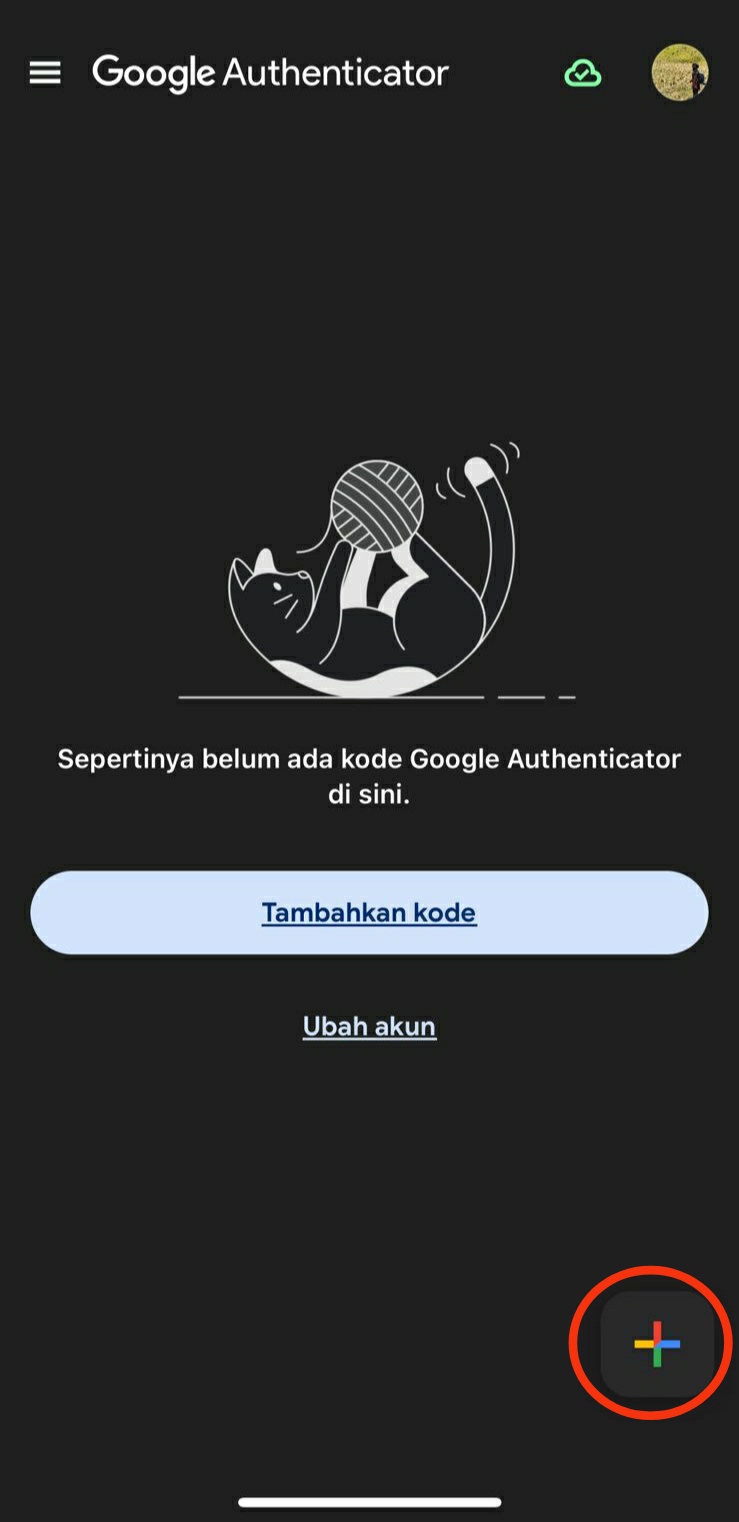The height and width of the screenshot is (1522, 739).
Task: Tap the home indicator bar at screen bottom
Action: (369, 1500)
